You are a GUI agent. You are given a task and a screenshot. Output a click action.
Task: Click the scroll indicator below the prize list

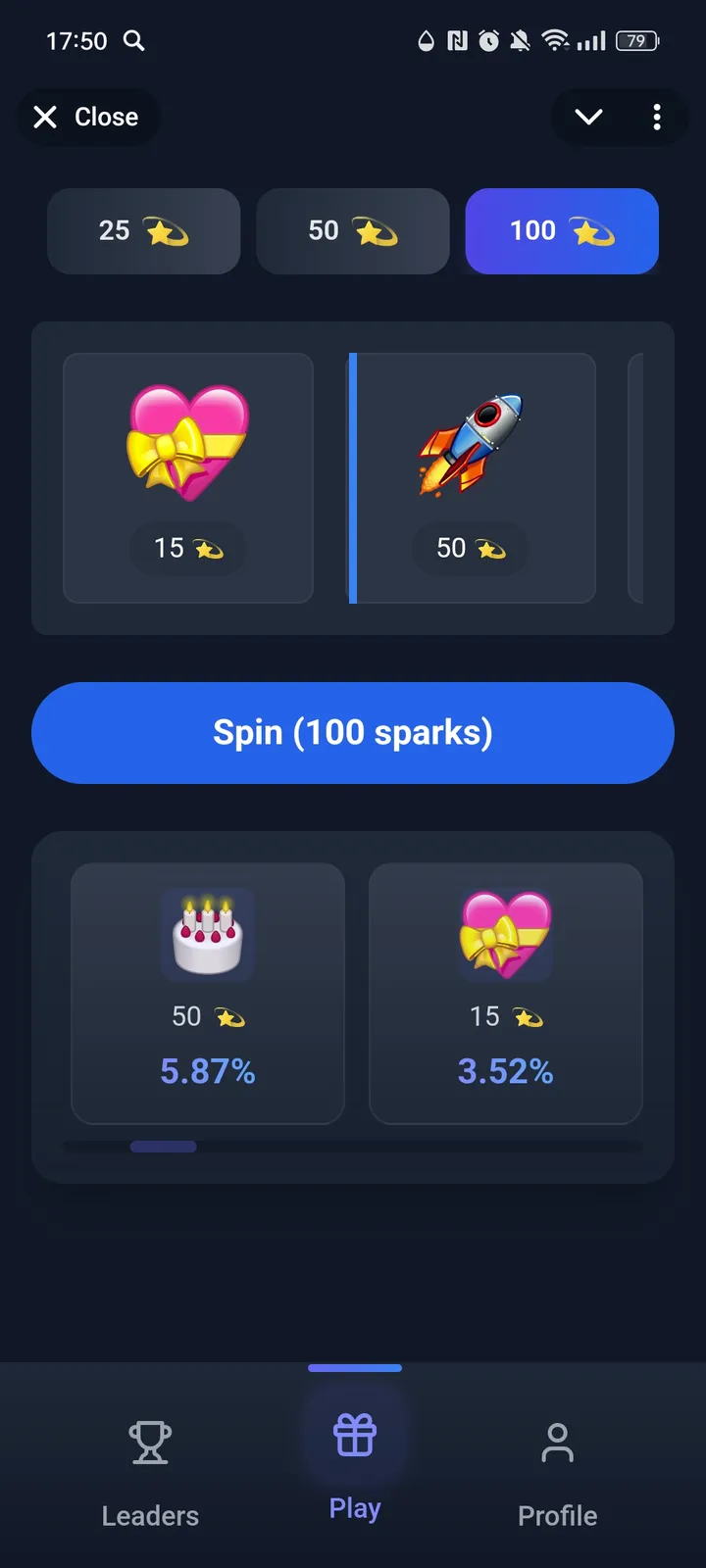[163, 1146]
